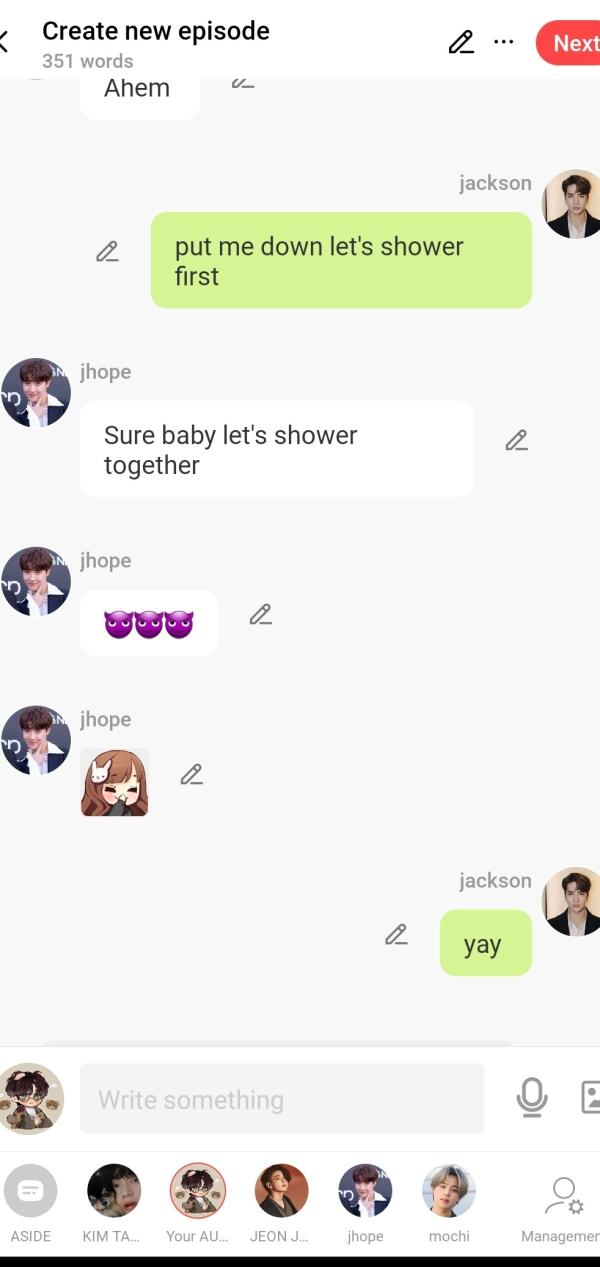Edit jhope's sticker message
Screen dimensions: 600x1267
(x=191, y=774)
